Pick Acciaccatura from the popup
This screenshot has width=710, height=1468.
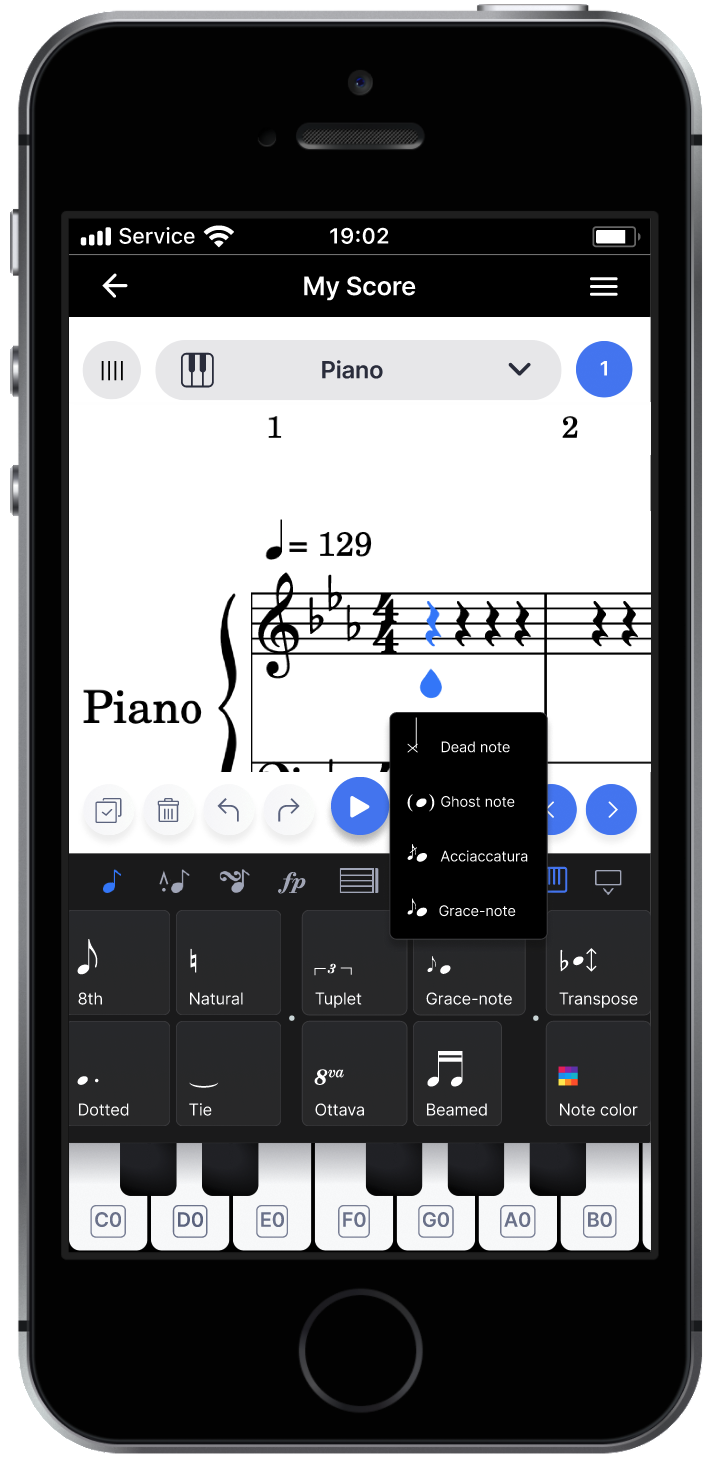click(x=468, y=856)
